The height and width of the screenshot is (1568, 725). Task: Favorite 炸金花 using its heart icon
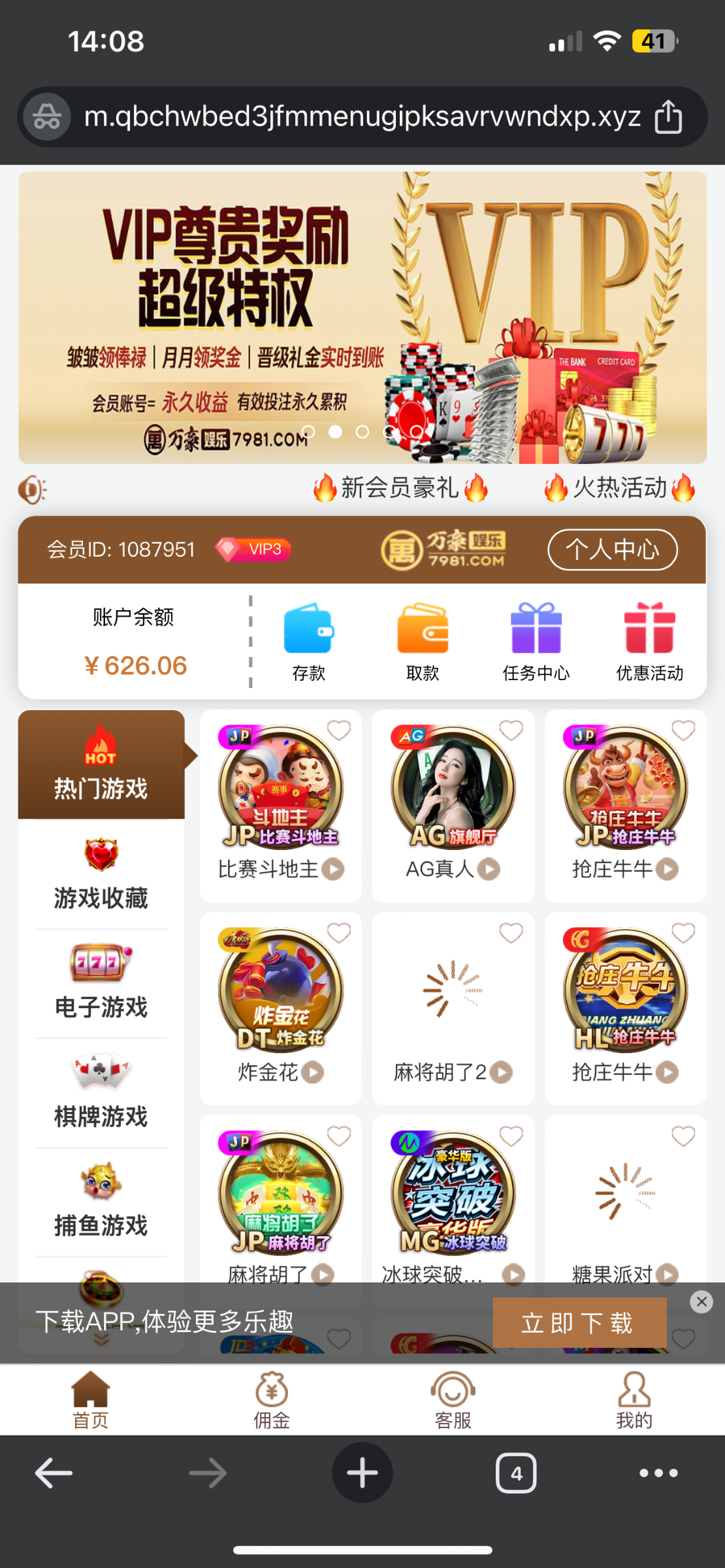click(338, 933)
